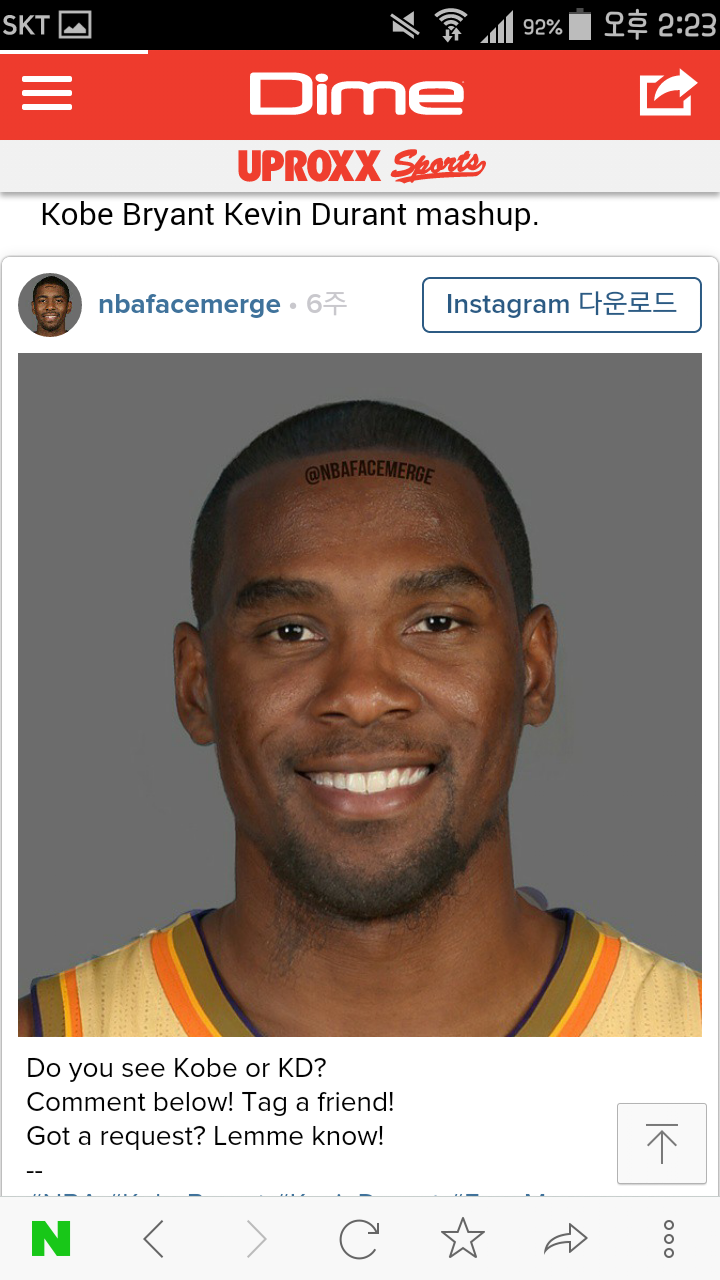Viewport: 720px width, 1280px height.
Task: Reload the current page
Action: point(358,1240)
